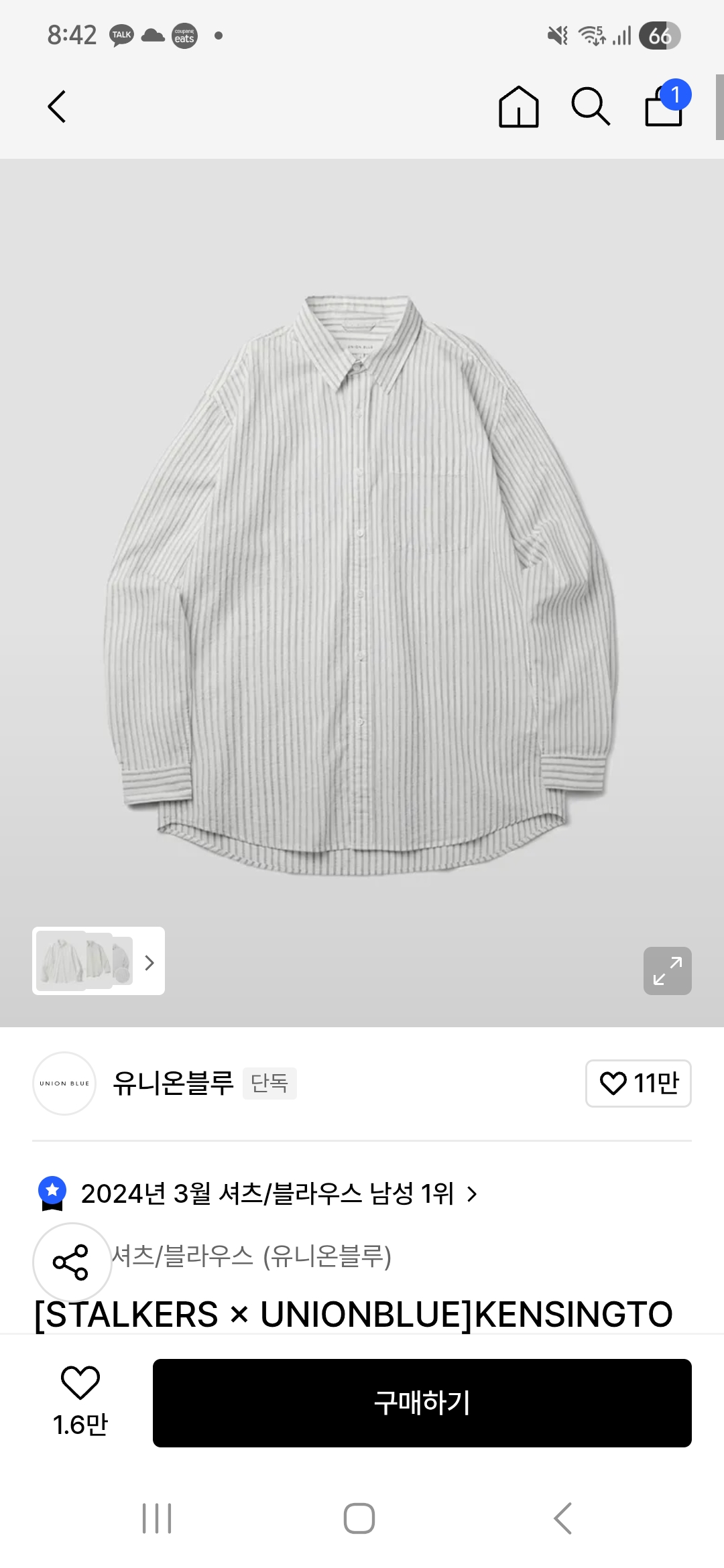Like the 유니온블루 brand (11만 heart)
724x1568 pixels.
coord(638,1083)
